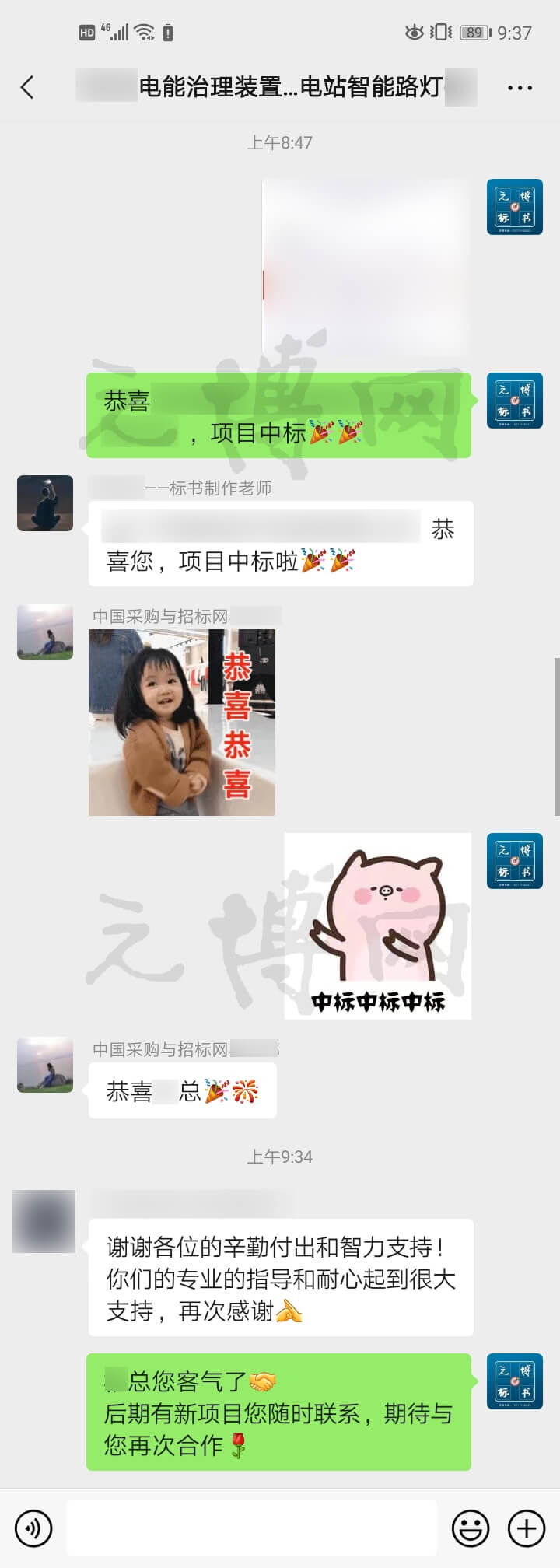
Task: Open the plus attachment menu
Action: (x=527, y=1528)
